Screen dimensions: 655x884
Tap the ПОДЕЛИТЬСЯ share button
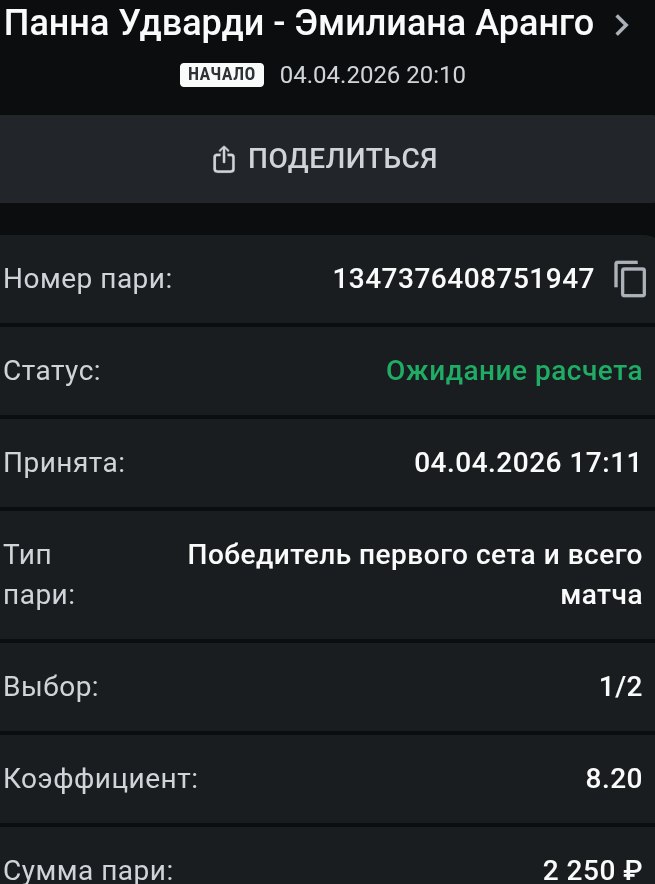tap(327, 159)
